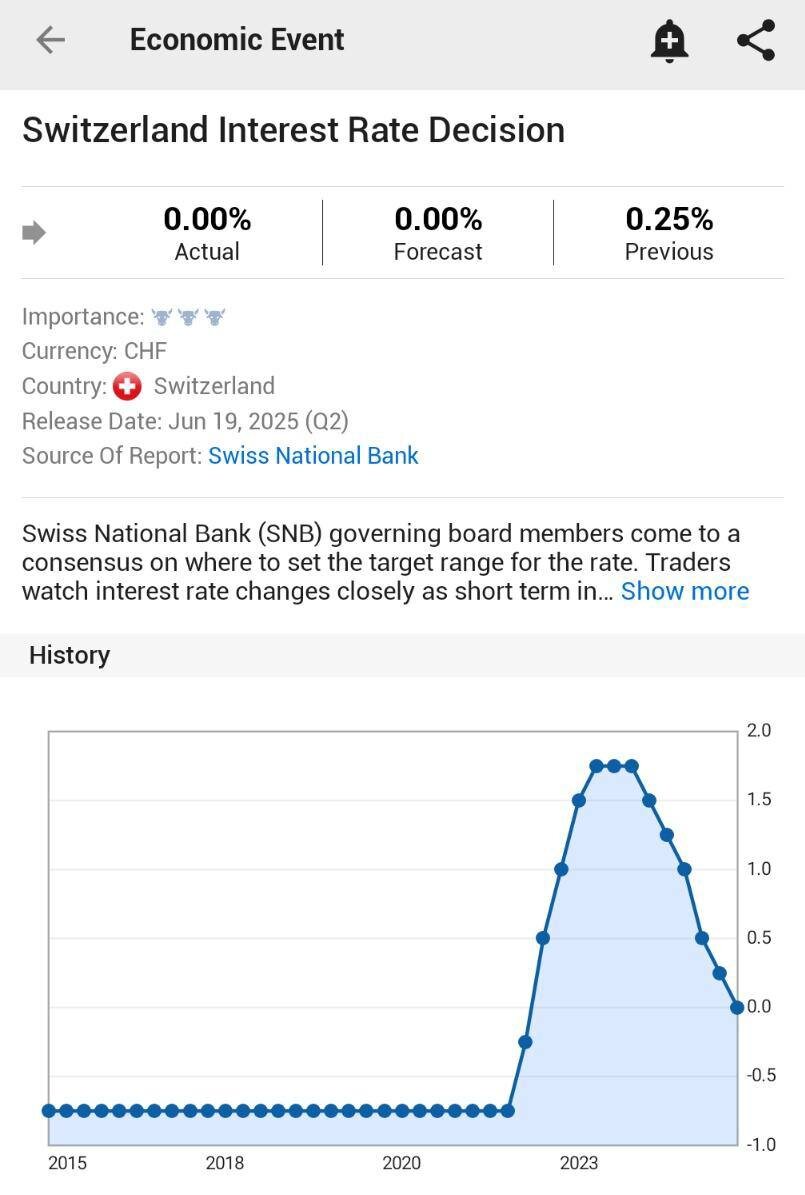The width and height of the screenshot is (805, 1195).
Task: Add an alert with the bell icon
Action: (x=669, y=41)
